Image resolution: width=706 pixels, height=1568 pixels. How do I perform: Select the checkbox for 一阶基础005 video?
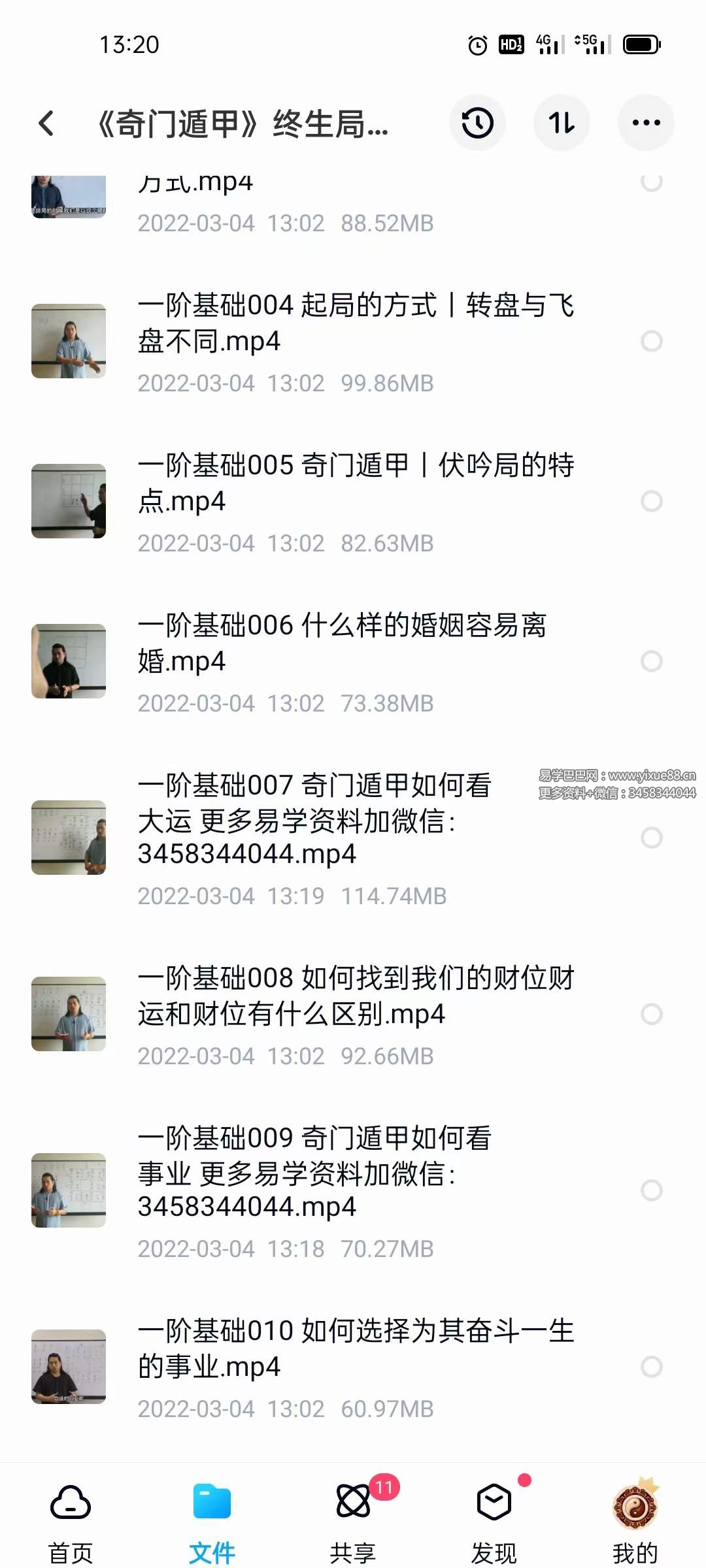coord(650,500)
